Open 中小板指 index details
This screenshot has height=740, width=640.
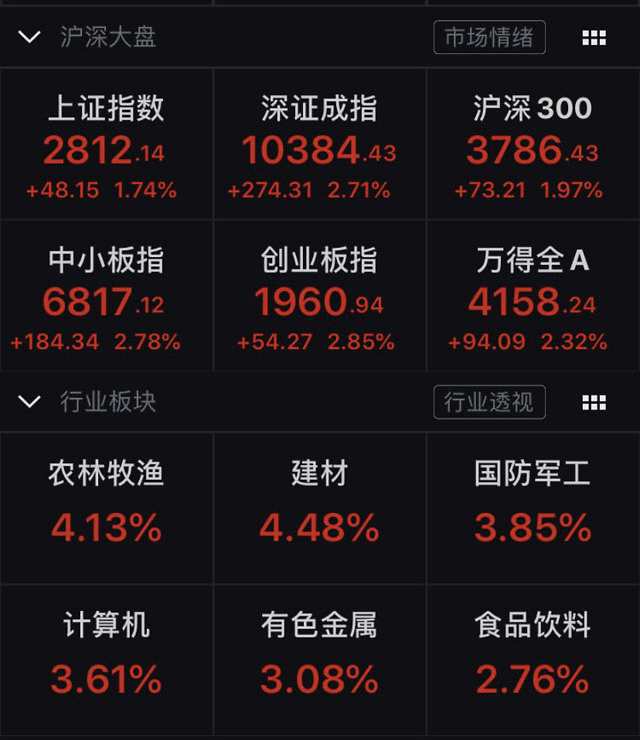pos(106,298)
